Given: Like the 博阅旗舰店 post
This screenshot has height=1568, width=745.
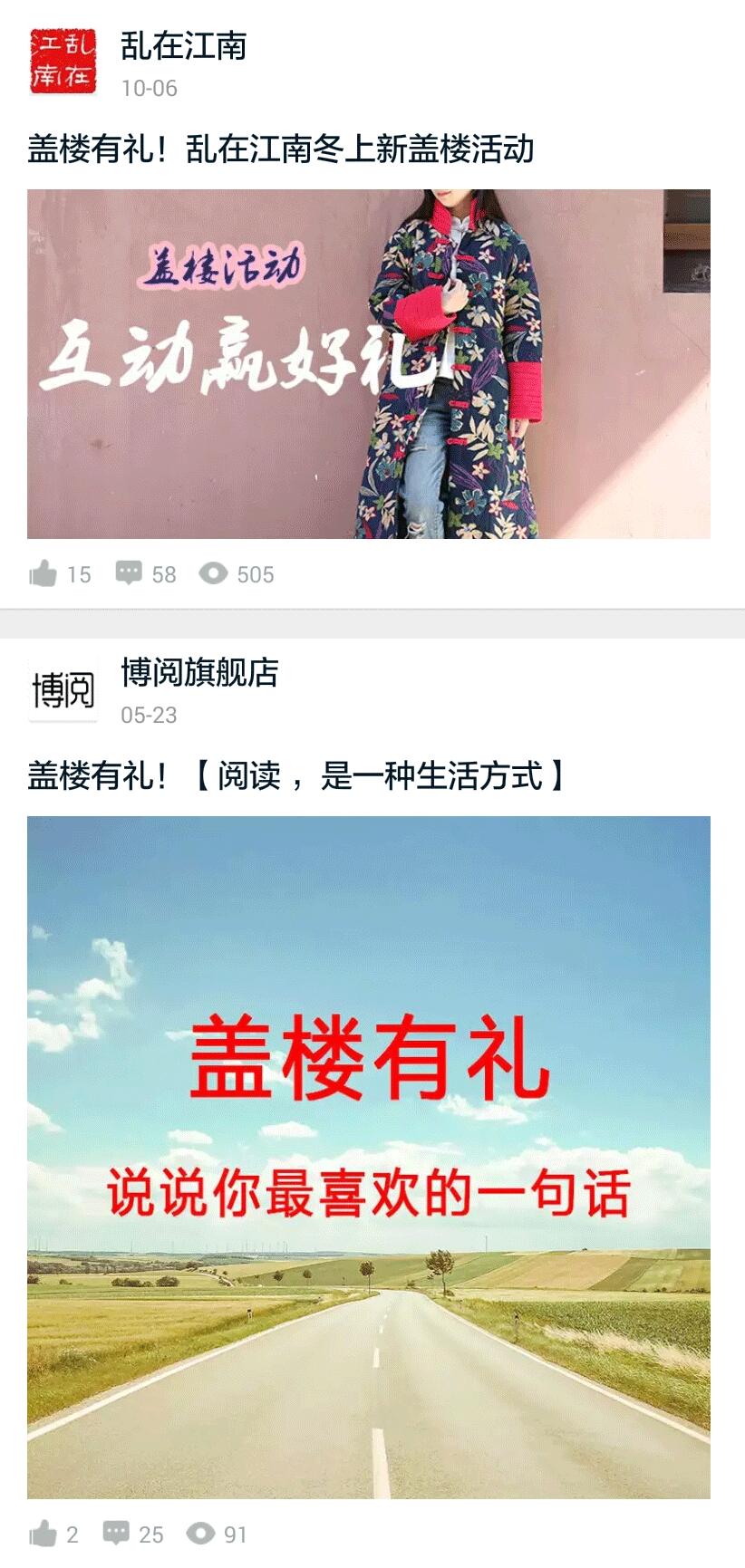Looking at the screenshot, I should [x=44, y=1534].
